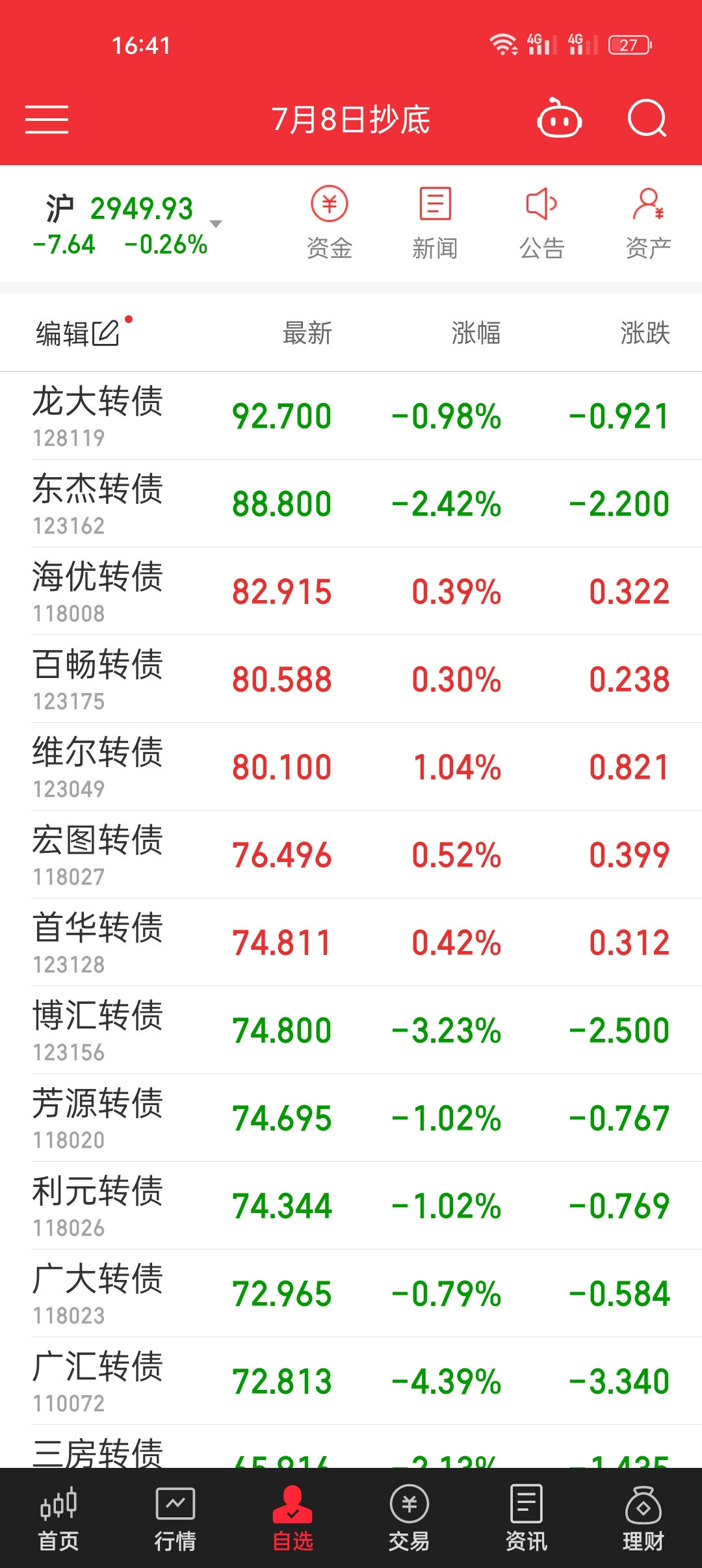Viewport: 702px width, 1568px height.
Task: Sort list by 最新 column
Action: pos(307,333)
